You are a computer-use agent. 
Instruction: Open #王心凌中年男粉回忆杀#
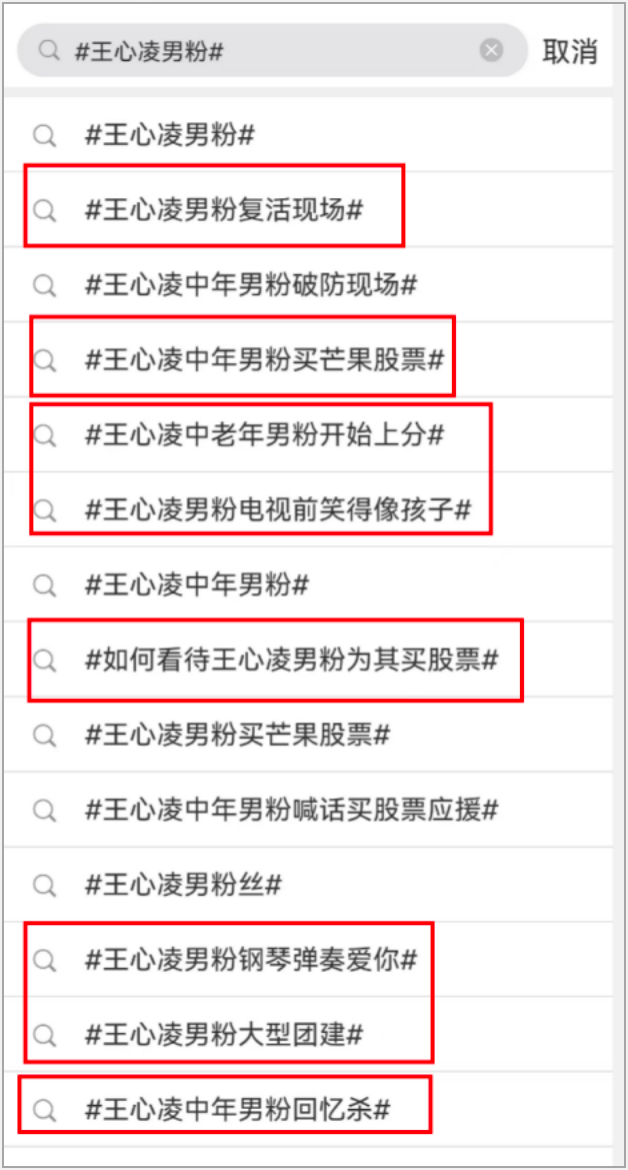pyautogui.click(x=237, y=1109)
